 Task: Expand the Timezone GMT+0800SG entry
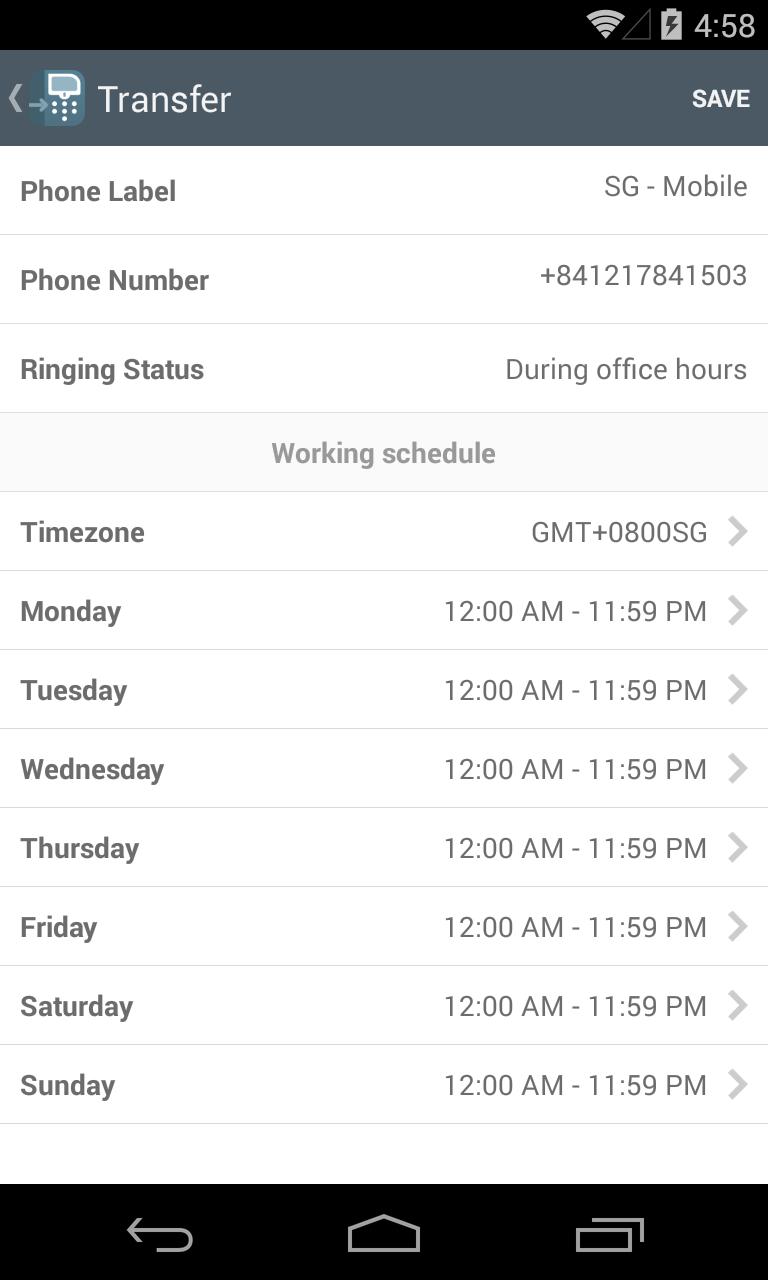pyautogui.click(x=737, y=532)
